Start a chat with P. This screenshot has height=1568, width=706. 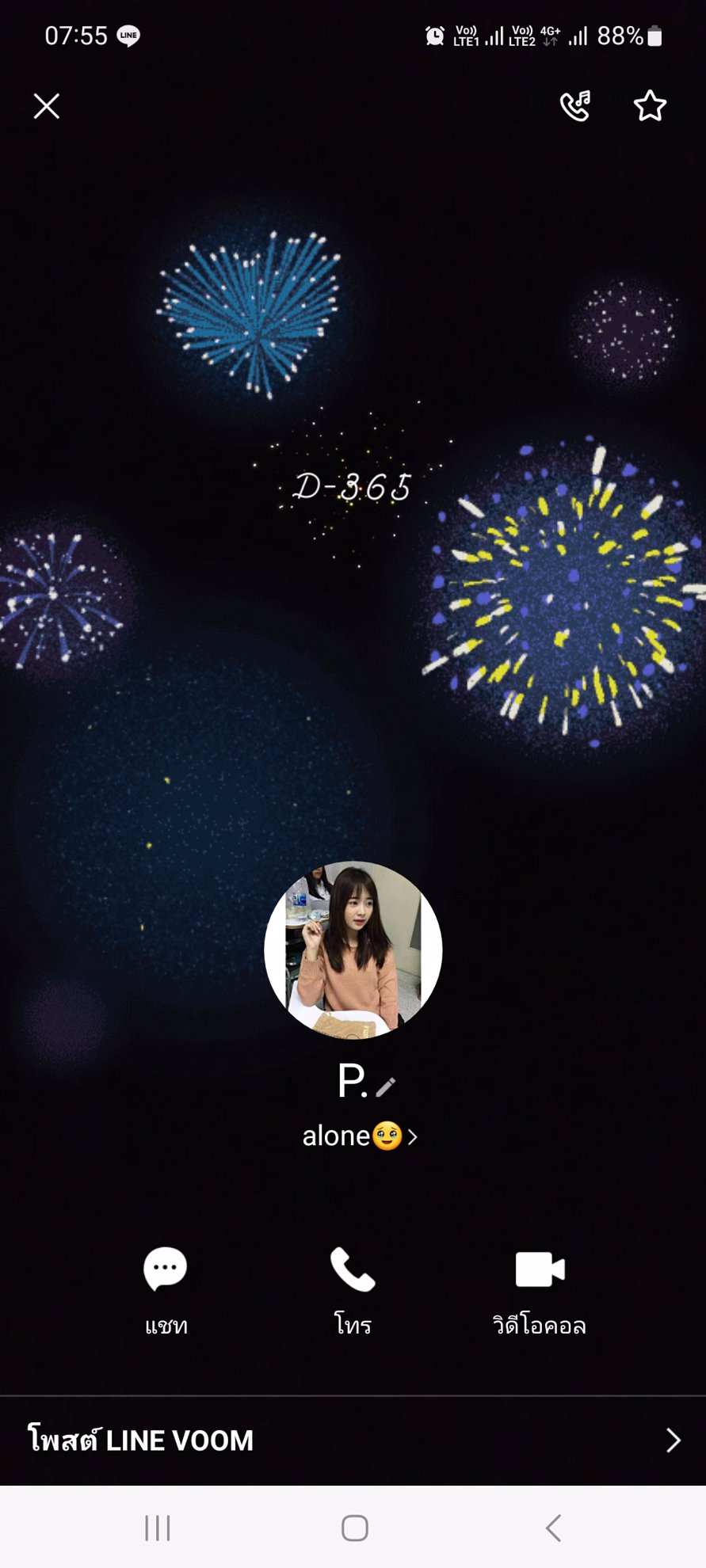point(166,1289)
